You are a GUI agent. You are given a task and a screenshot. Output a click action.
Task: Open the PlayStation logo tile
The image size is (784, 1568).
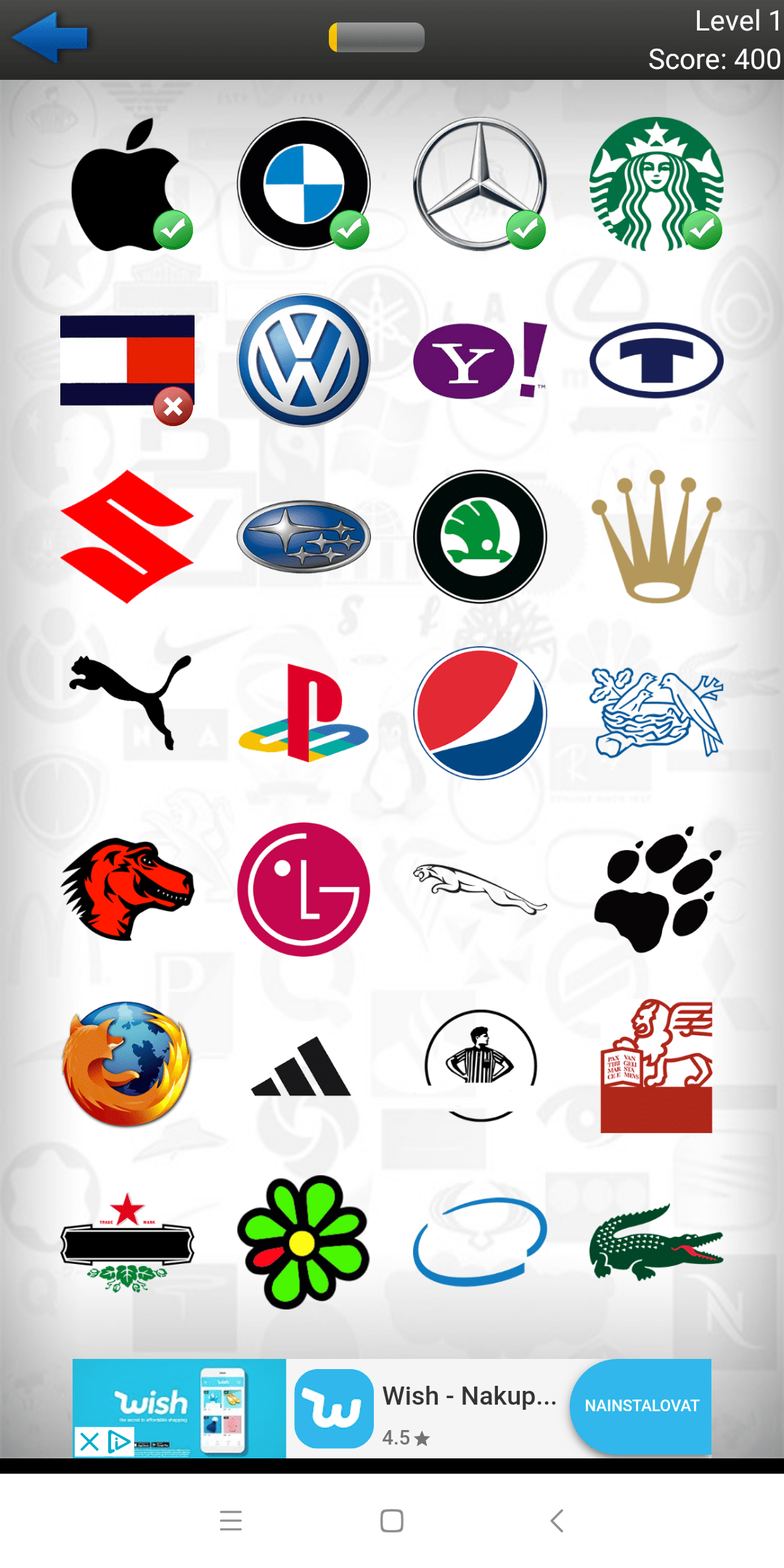(x=303, y=713)
